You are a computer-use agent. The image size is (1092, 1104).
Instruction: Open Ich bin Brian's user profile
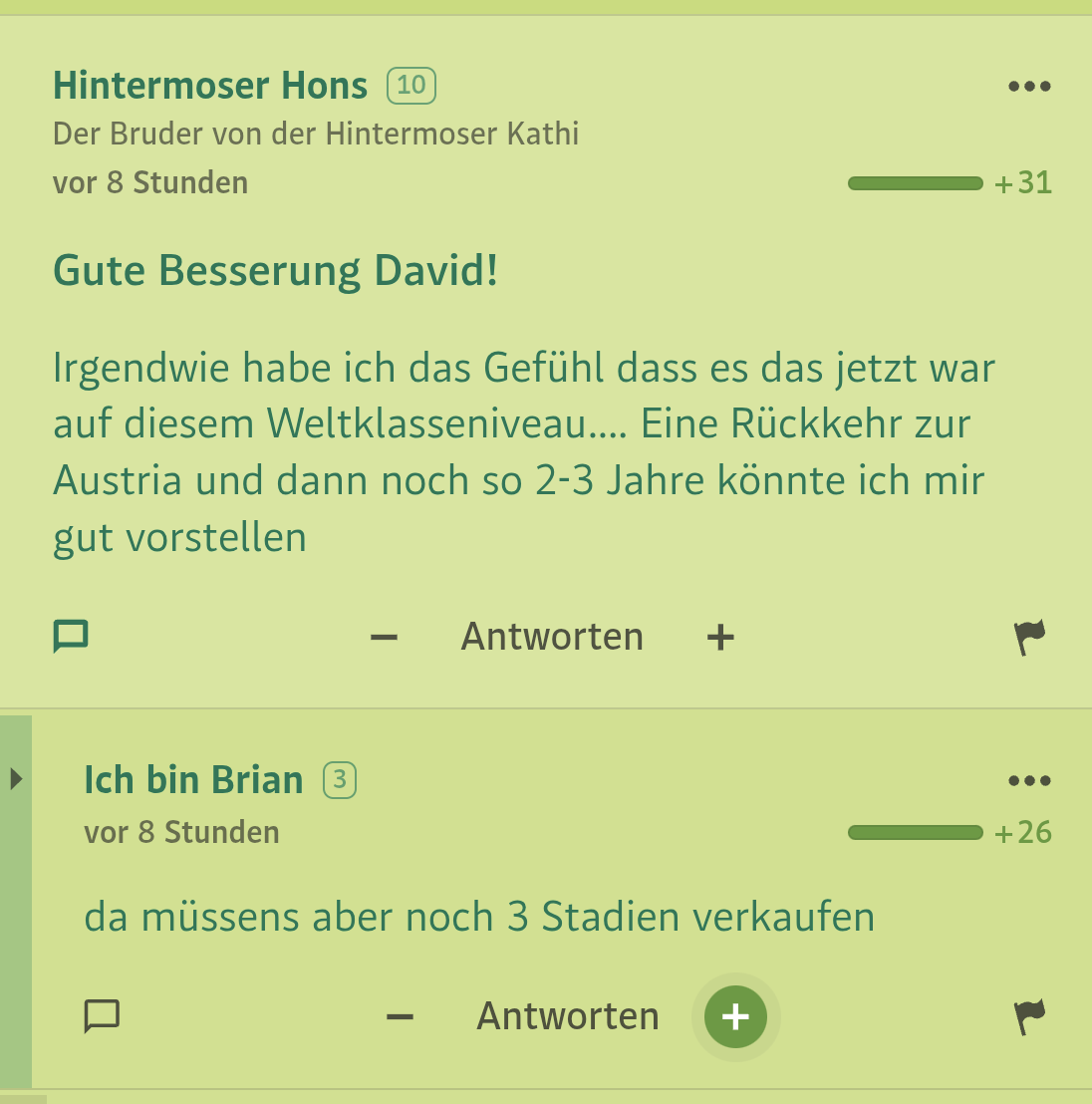(193, 780)
